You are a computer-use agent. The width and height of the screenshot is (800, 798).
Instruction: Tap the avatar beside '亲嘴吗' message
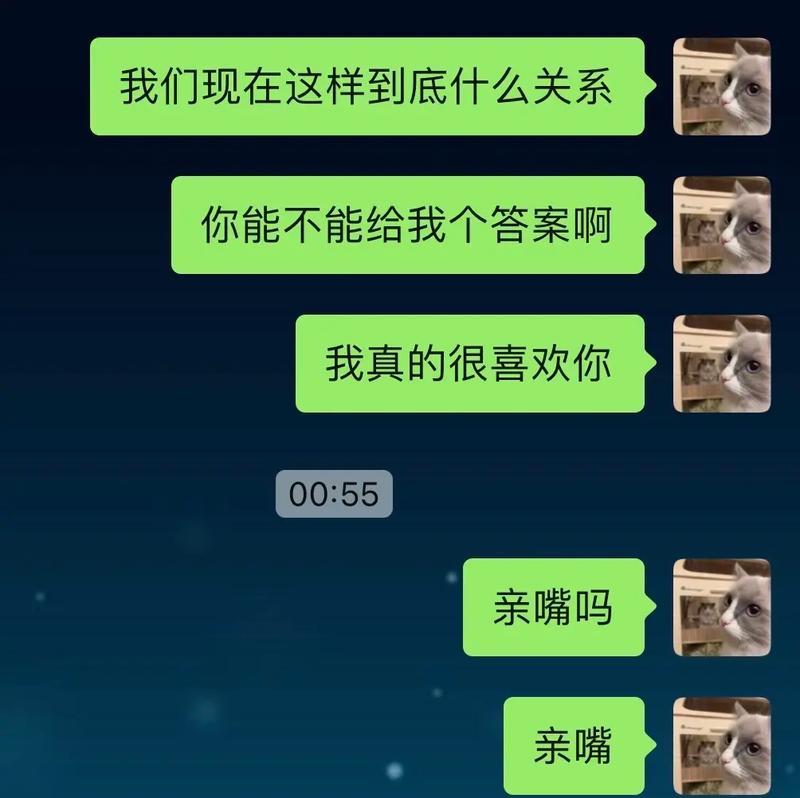(x=721, y=607)
